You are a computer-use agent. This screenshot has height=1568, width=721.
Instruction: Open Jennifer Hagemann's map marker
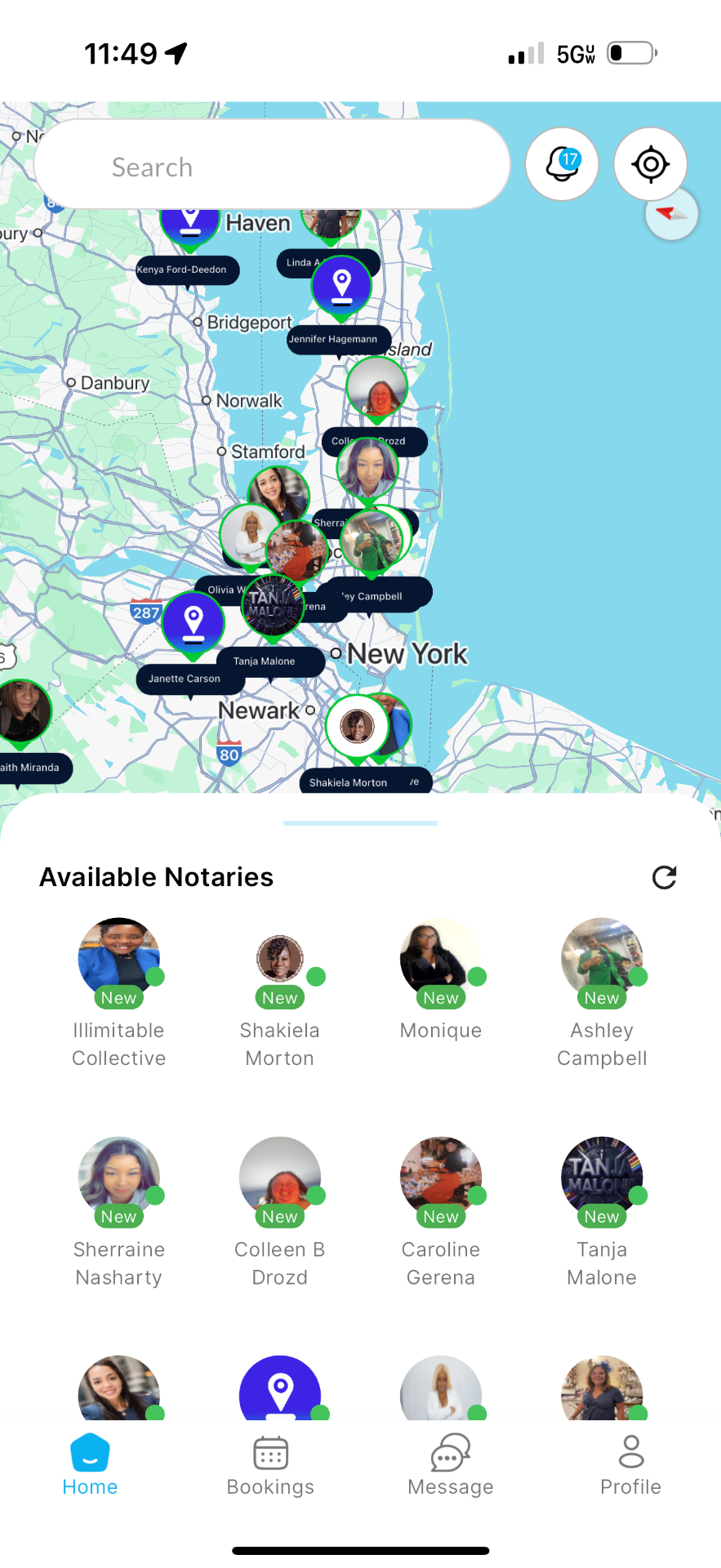tap(341, 287)
